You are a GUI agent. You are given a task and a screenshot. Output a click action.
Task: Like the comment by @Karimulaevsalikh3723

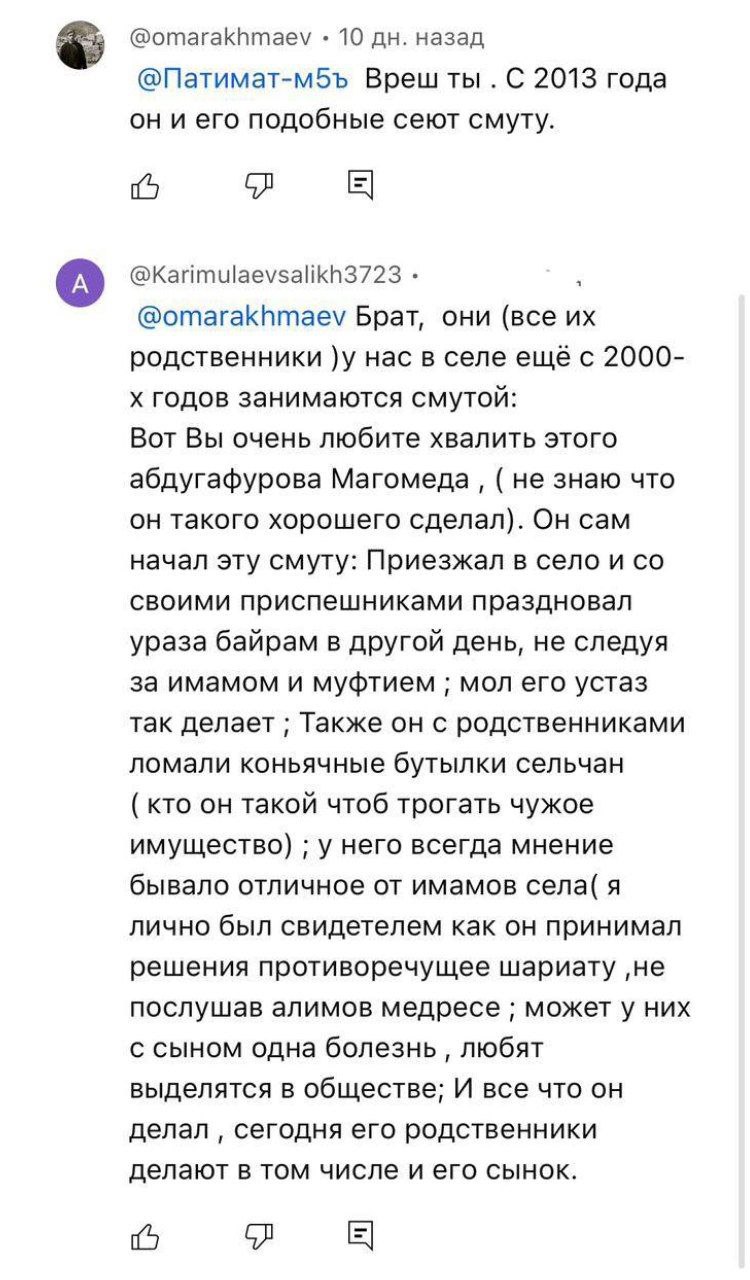(x=145, y=1236)
